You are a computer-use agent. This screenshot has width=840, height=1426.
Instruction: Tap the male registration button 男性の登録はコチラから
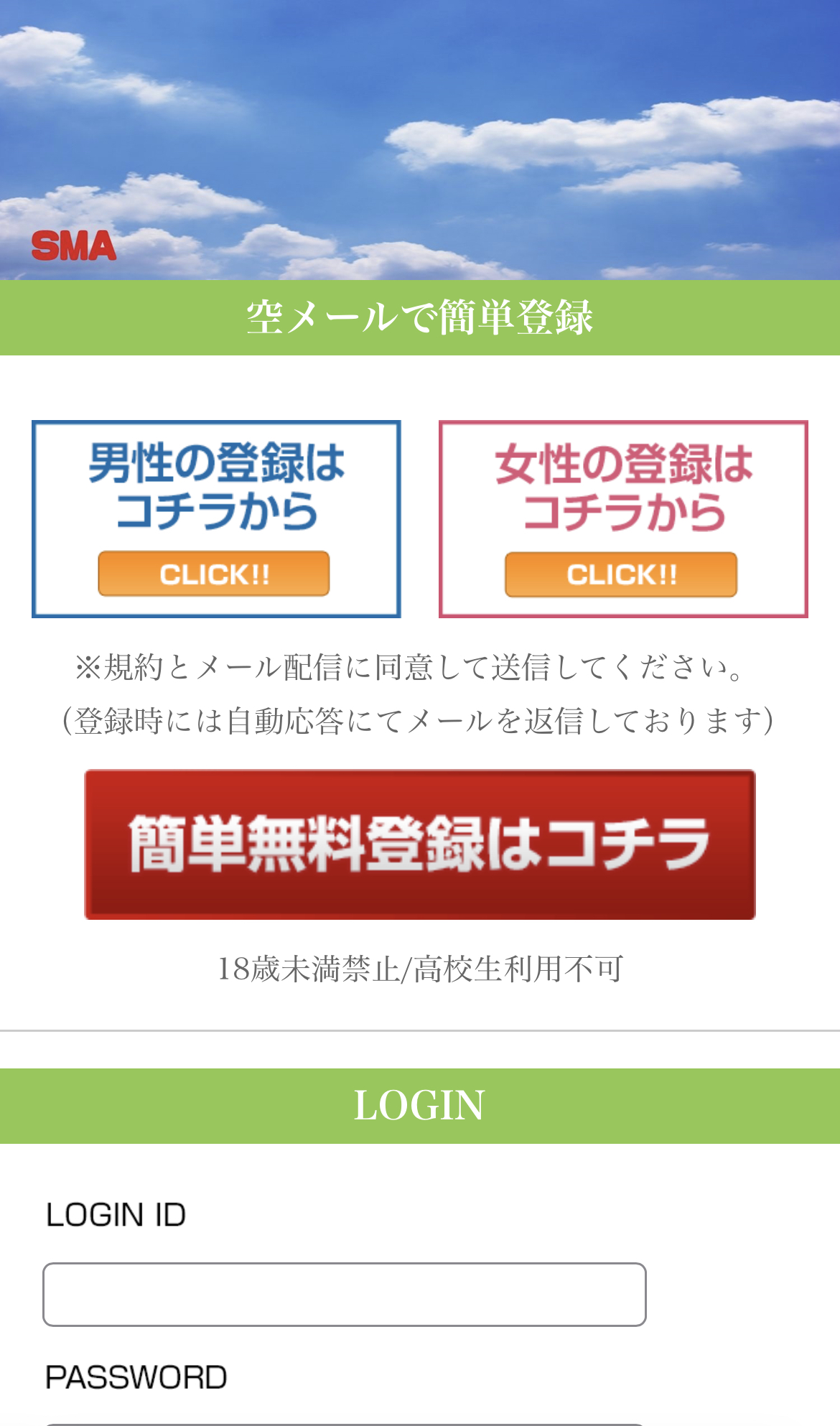pos(216,519)
